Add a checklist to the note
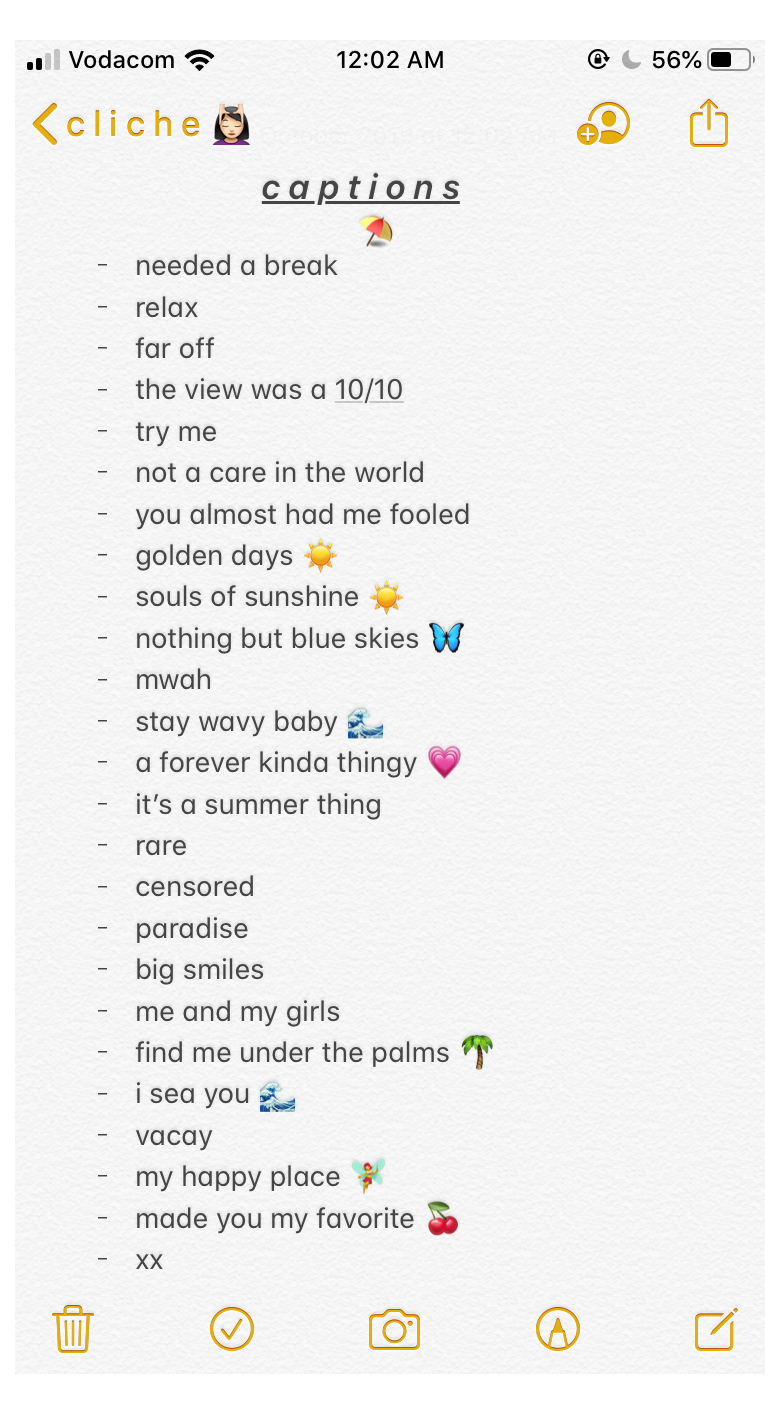Viewport: 780px width, 1414px height. 232,1330
